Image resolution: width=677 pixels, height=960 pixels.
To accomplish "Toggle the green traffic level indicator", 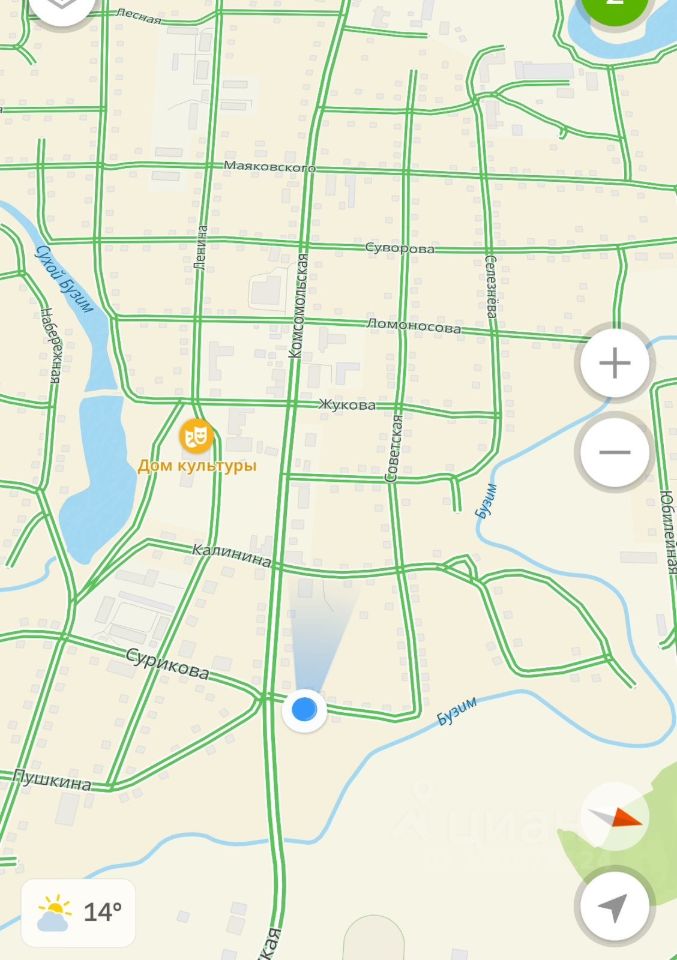I will tap(614, 6).
